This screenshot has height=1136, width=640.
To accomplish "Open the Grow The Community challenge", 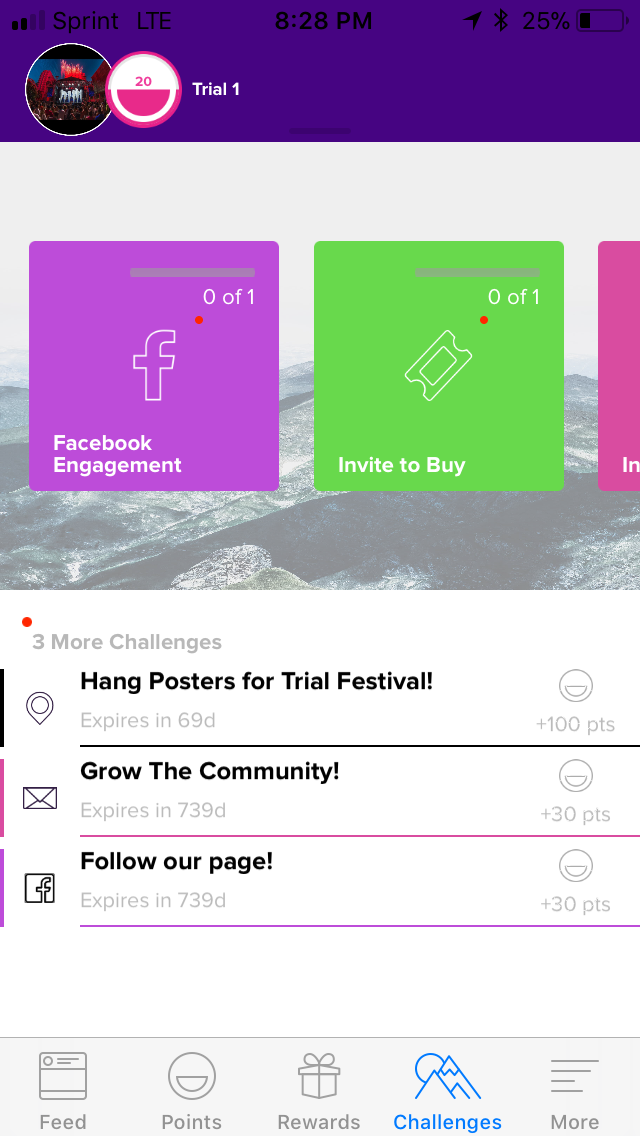I will [x=320, y=797].
